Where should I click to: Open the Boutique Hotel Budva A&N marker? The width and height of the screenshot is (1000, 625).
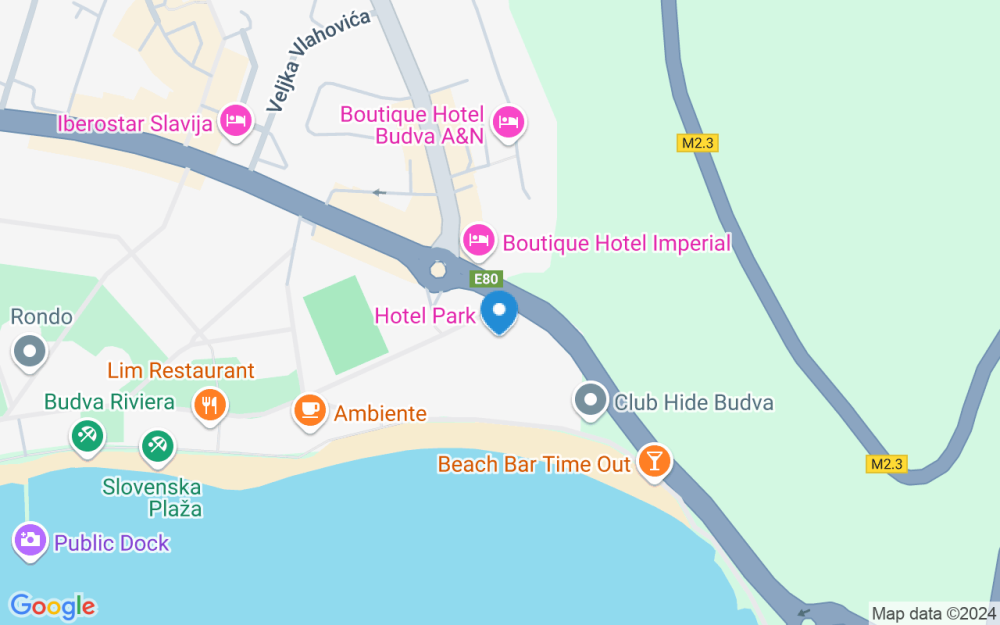tap(510, 122)
